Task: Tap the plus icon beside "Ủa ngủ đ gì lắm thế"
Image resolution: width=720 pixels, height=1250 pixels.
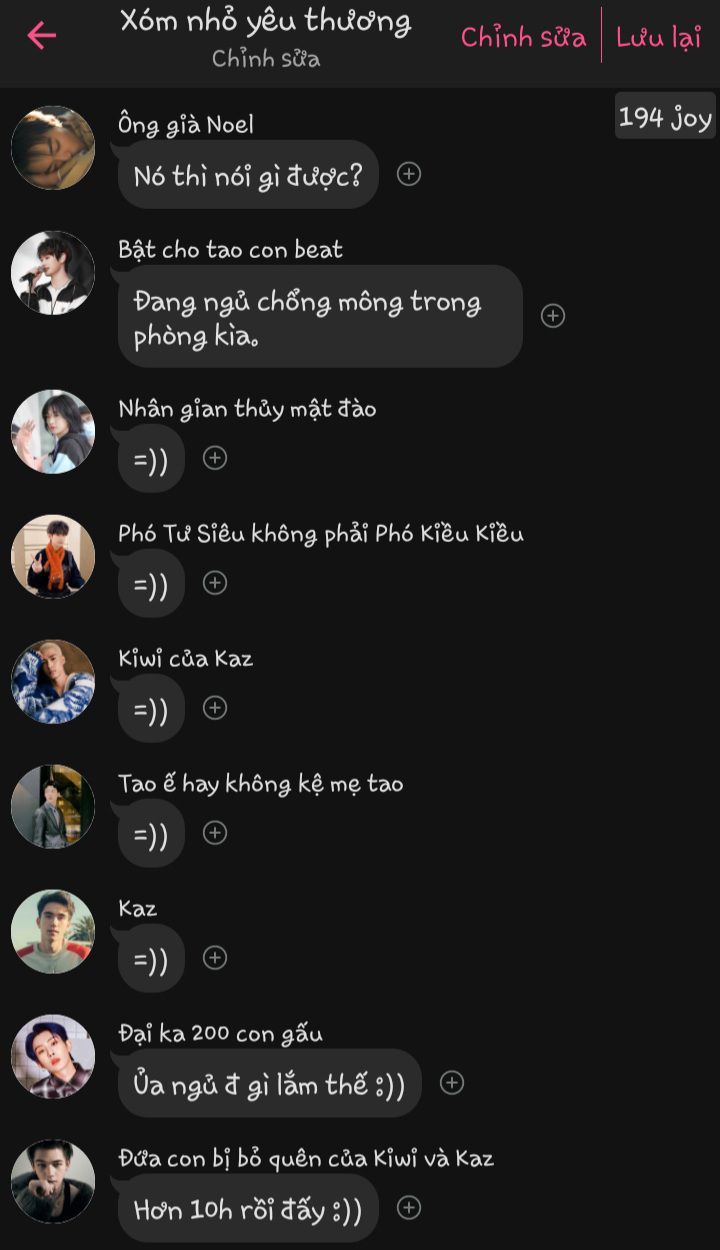Action: [452, 1083]
